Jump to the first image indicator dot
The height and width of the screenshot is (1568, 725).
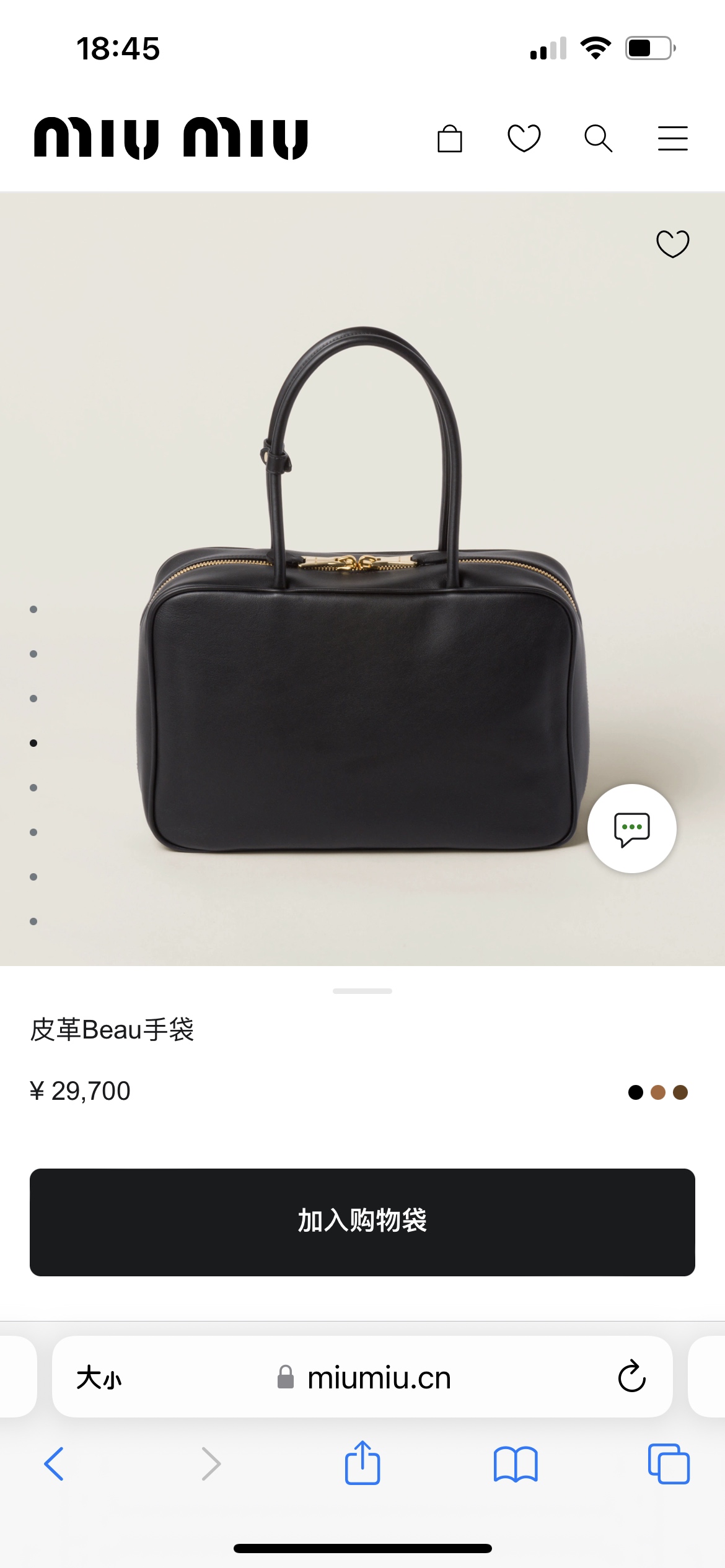pos(33,609)
